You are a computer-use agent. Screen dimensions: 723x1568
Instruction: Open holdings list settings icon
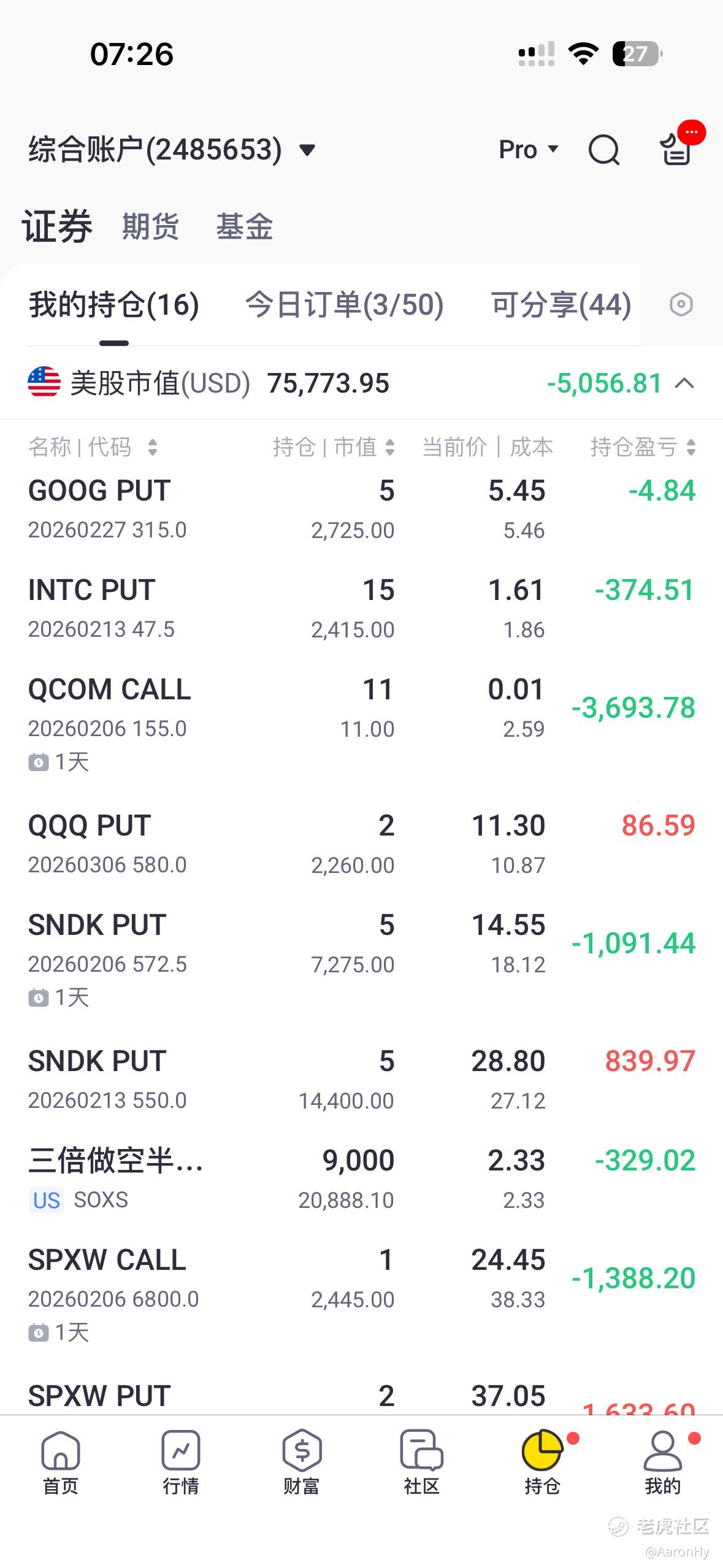click(x=681, y=305)
